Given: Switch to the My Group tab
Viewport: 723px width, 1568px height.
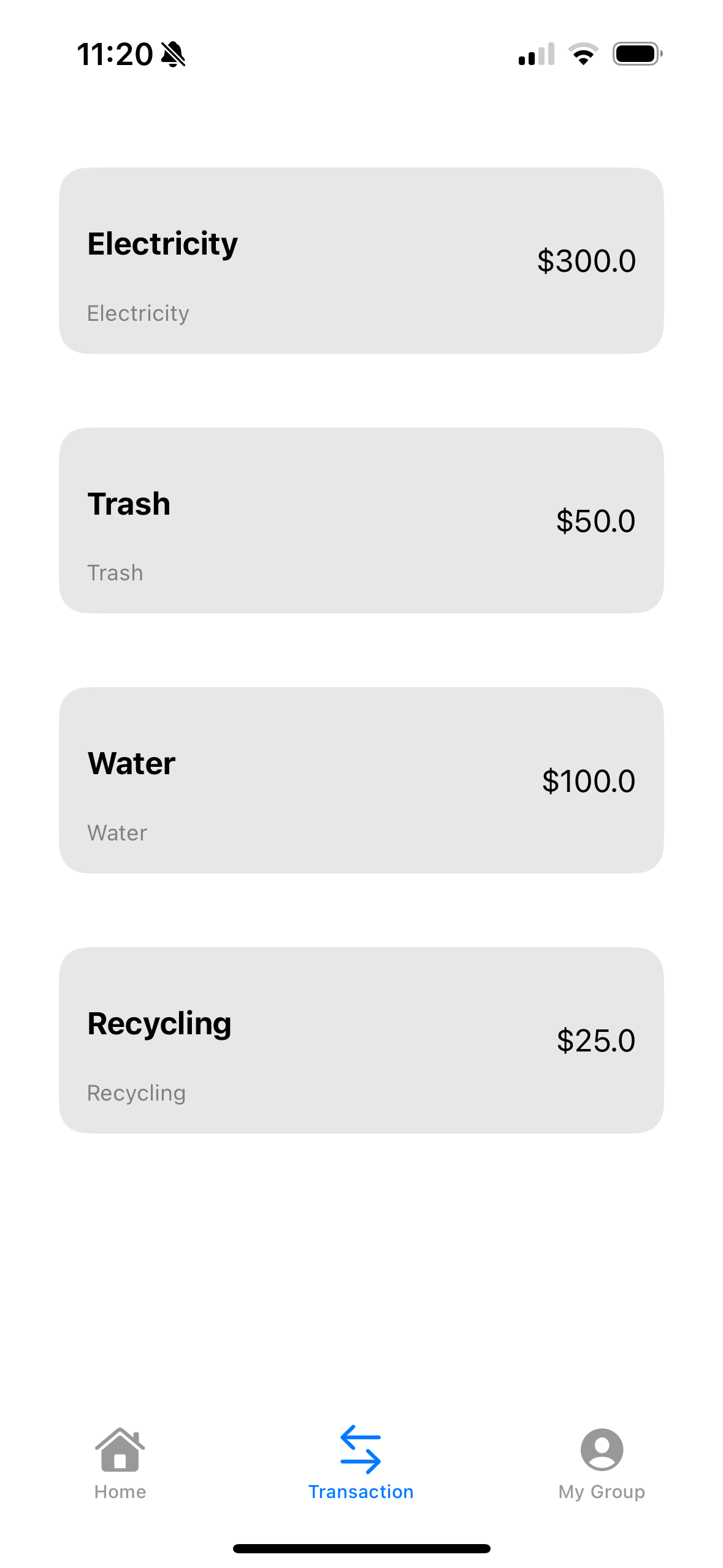Looking at the screenshot, I should [601, 1462].
